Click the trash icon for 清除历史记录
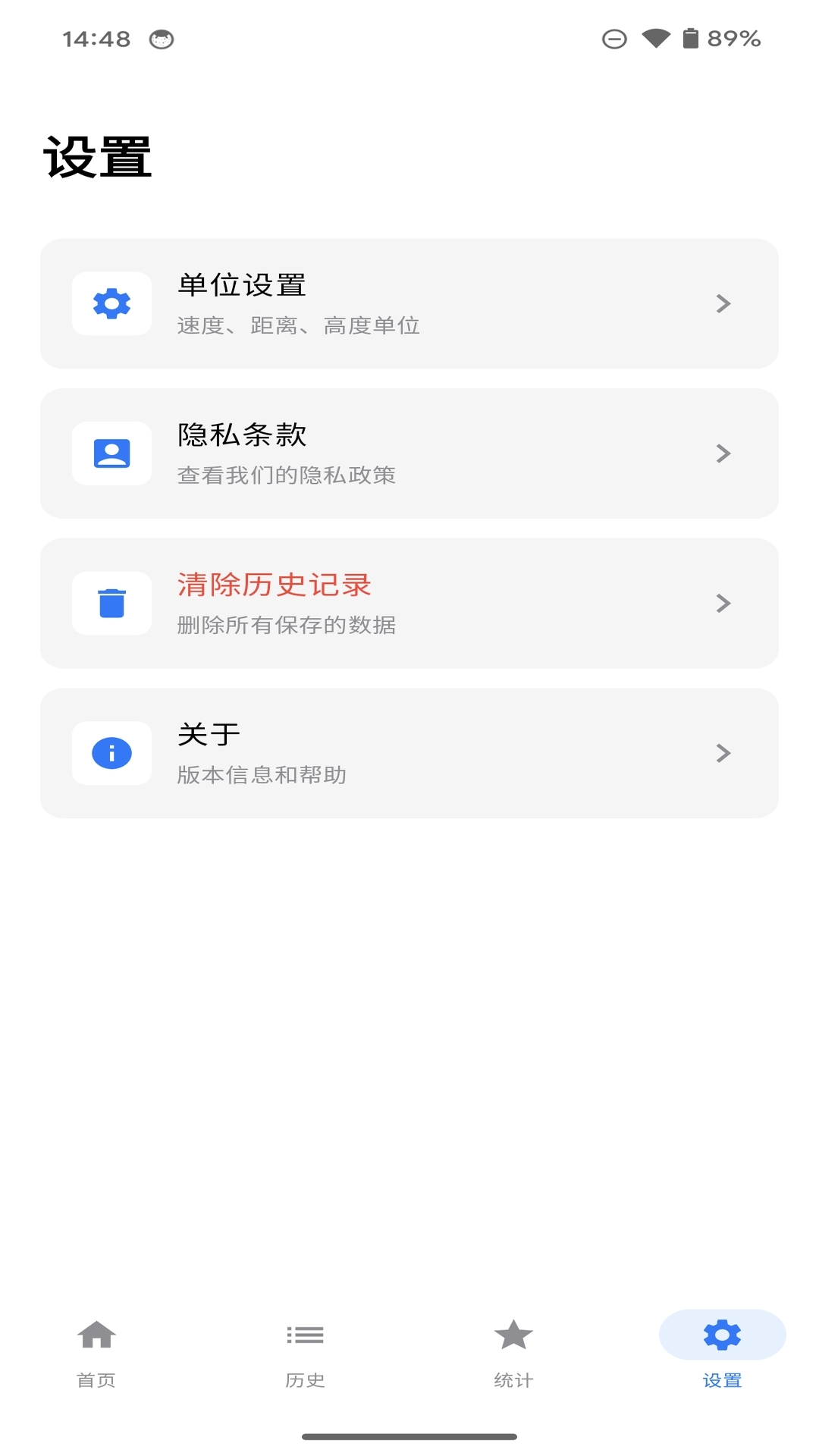This screenshot has height=1456, width=819. [x=111, y=603]
